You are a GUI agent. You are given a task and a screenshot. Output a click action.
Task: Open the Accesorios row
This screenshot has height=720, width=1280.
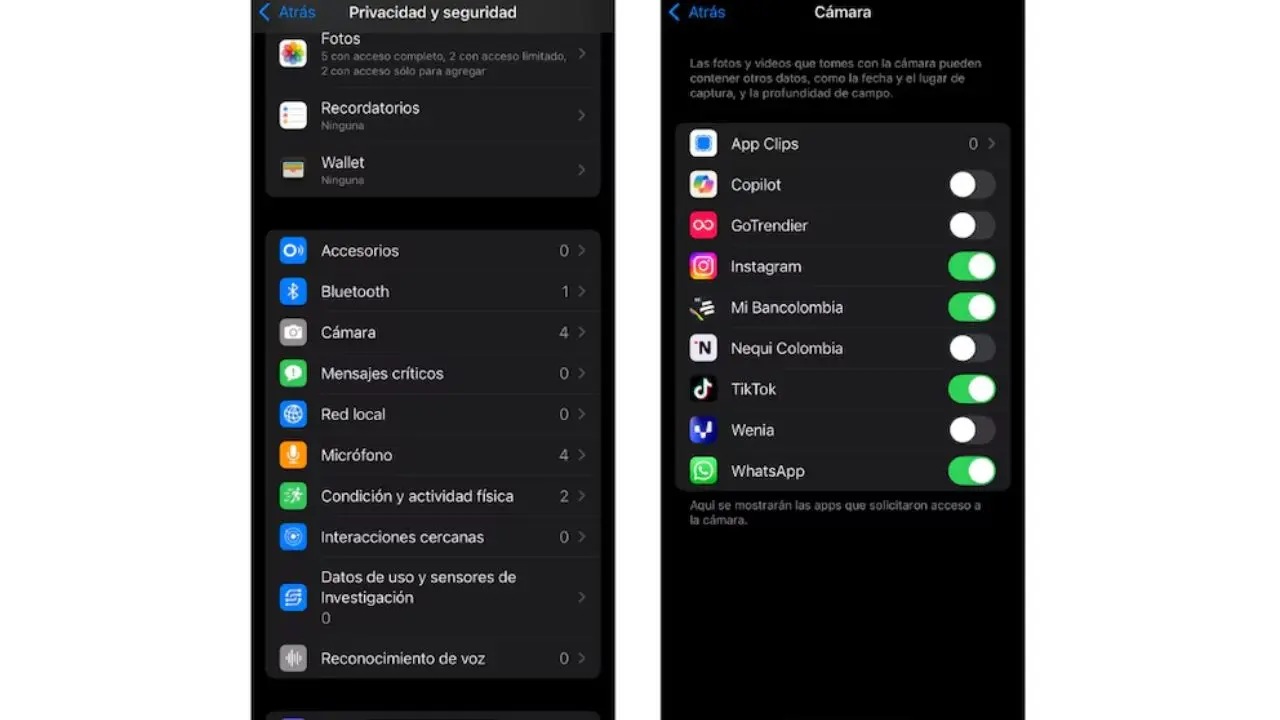click(x=432, y=251)
